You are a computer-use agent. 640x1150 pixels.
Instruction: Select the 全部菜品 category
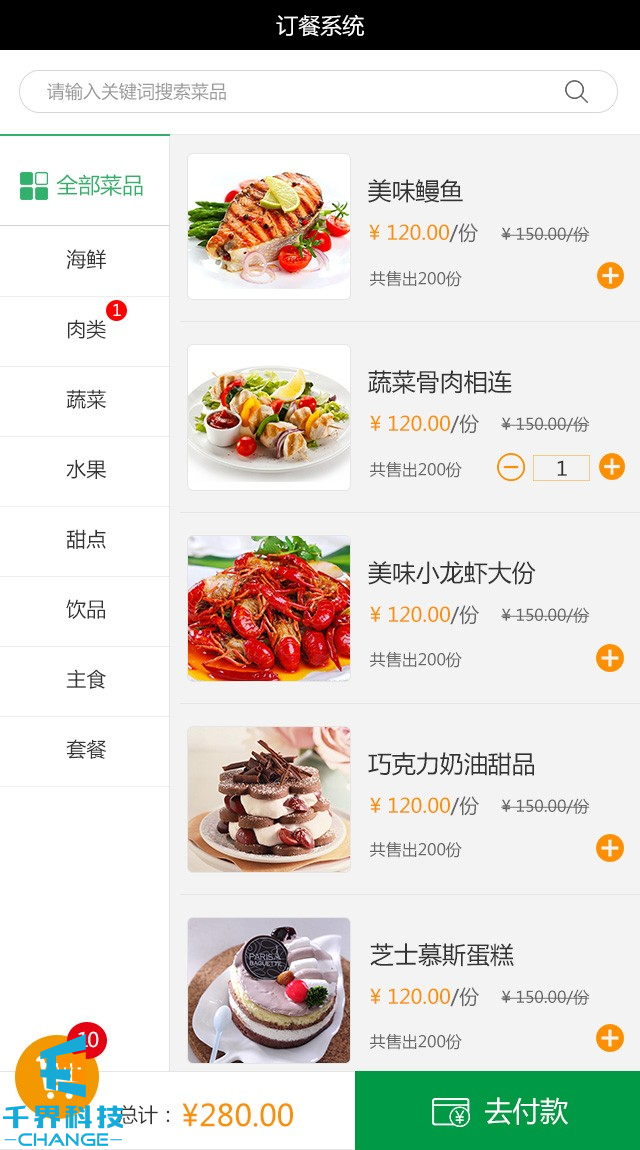coord(85,185)
